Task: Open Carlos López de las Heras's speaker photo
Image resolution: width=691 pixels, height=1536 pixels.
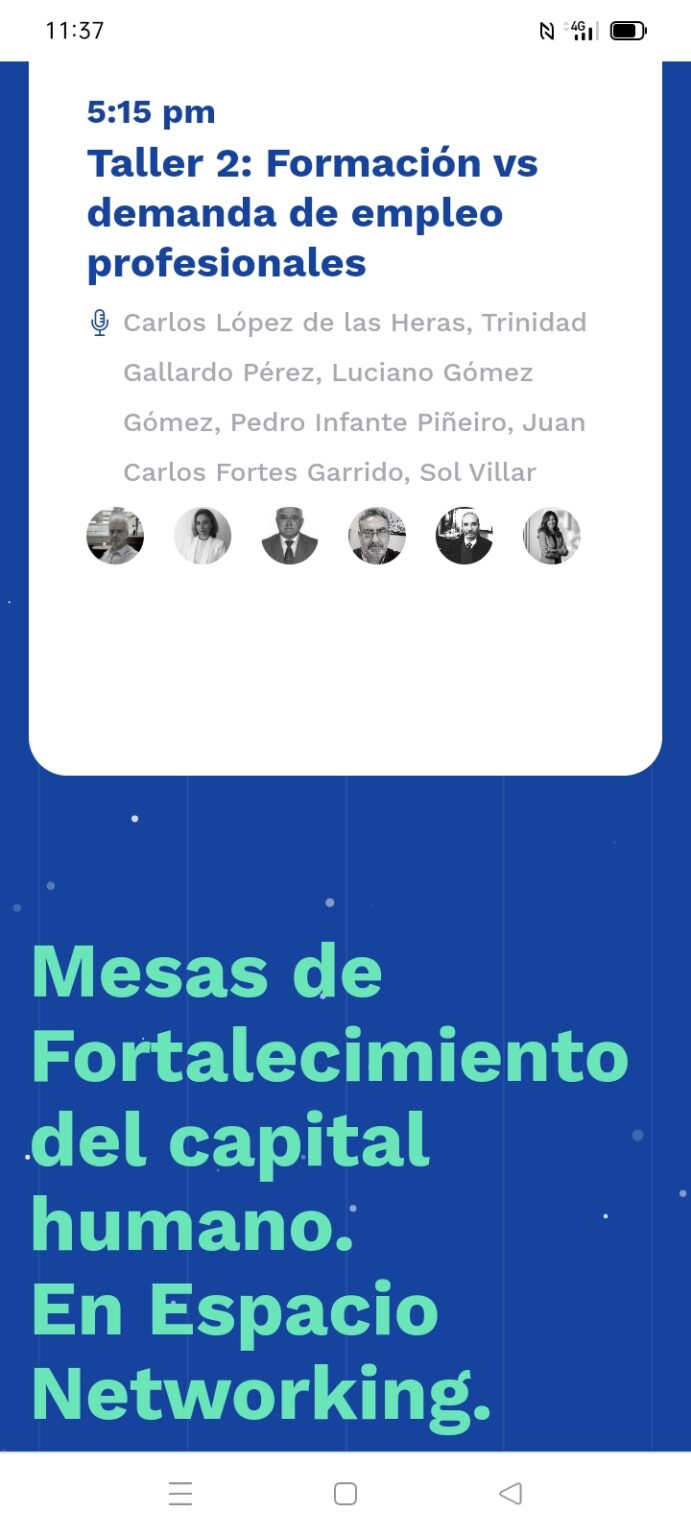Action: [115, 536]
